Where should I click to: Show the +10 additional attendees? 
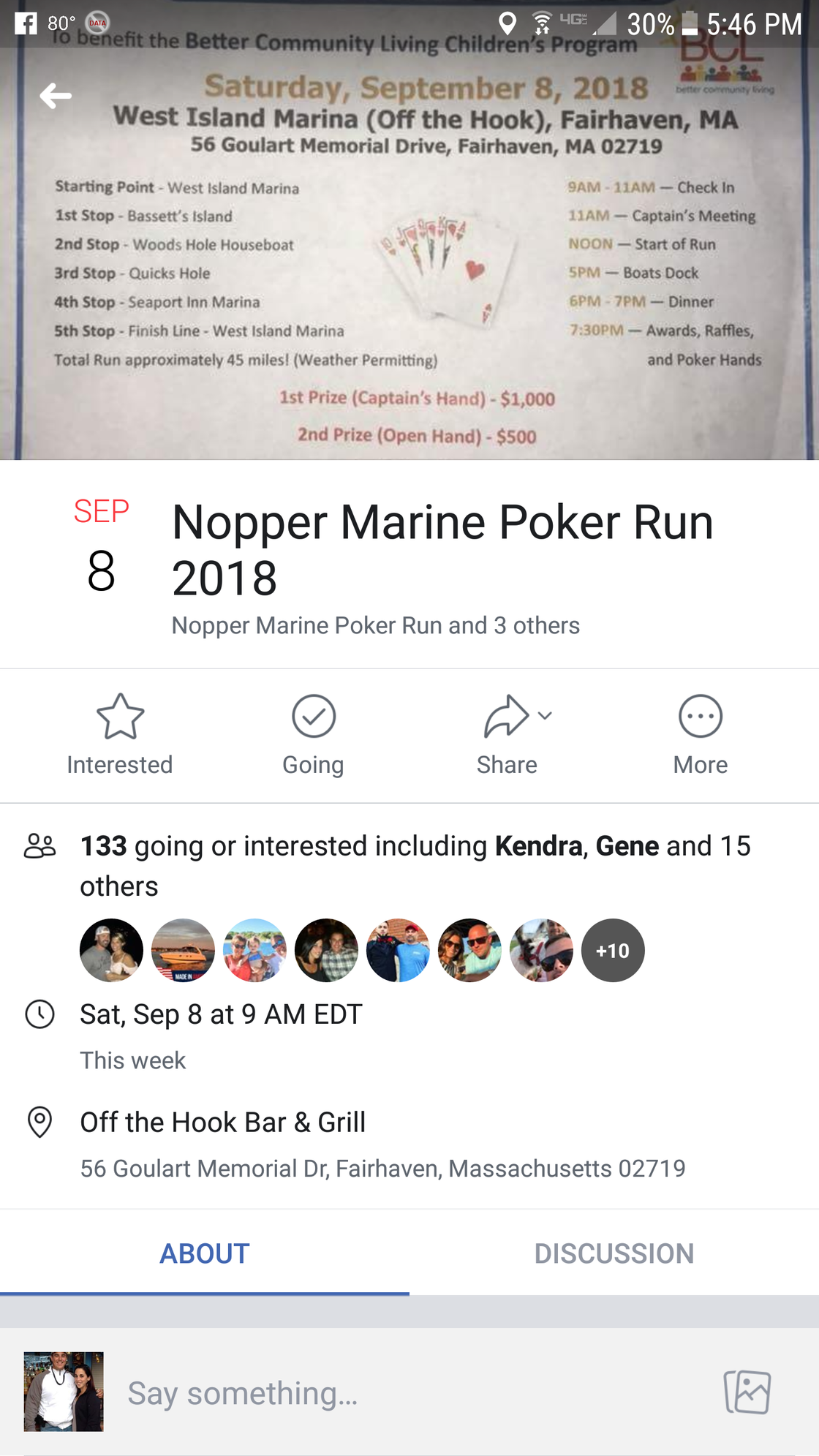click(613, 950)
